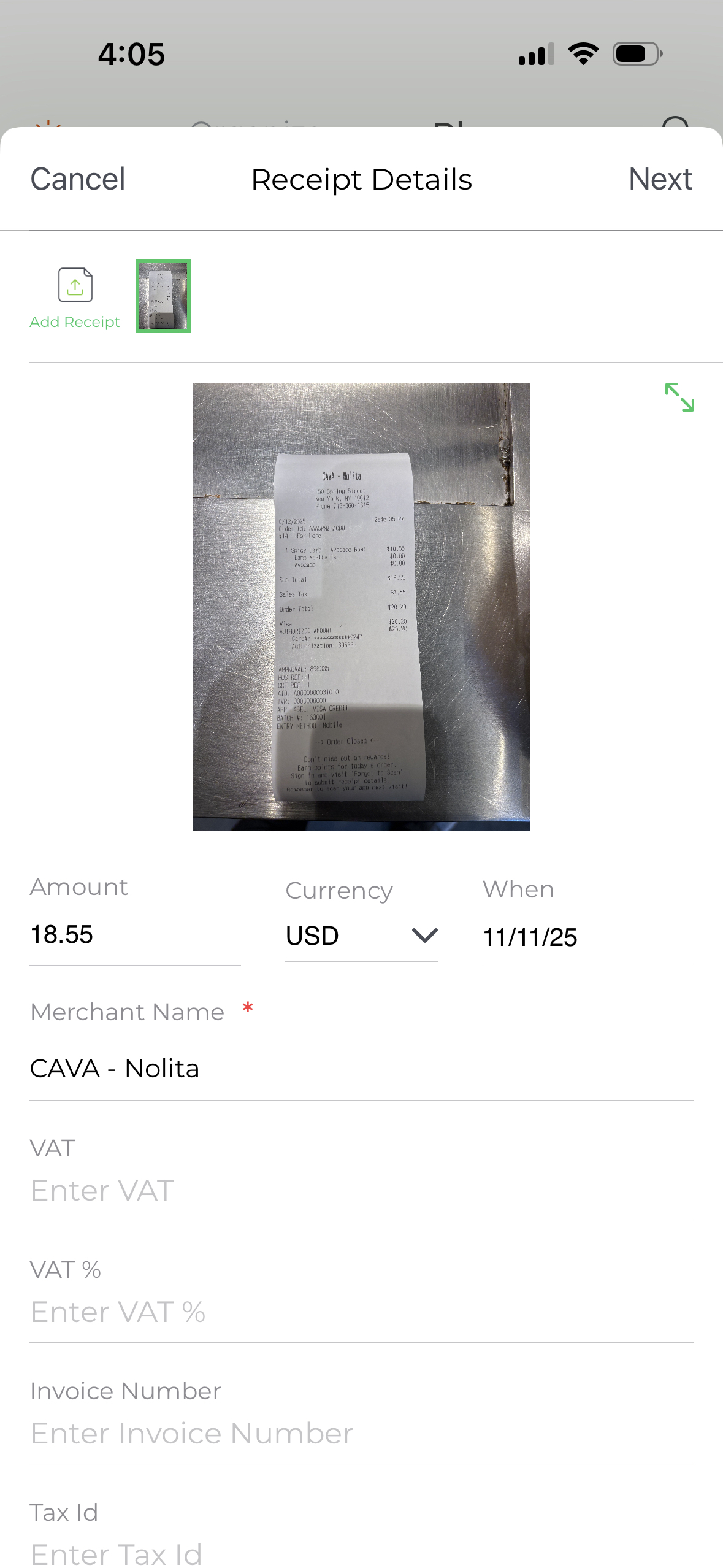Cancel the receipt details form
Viewport: 723px width, 1568px height.
[78, 179]
